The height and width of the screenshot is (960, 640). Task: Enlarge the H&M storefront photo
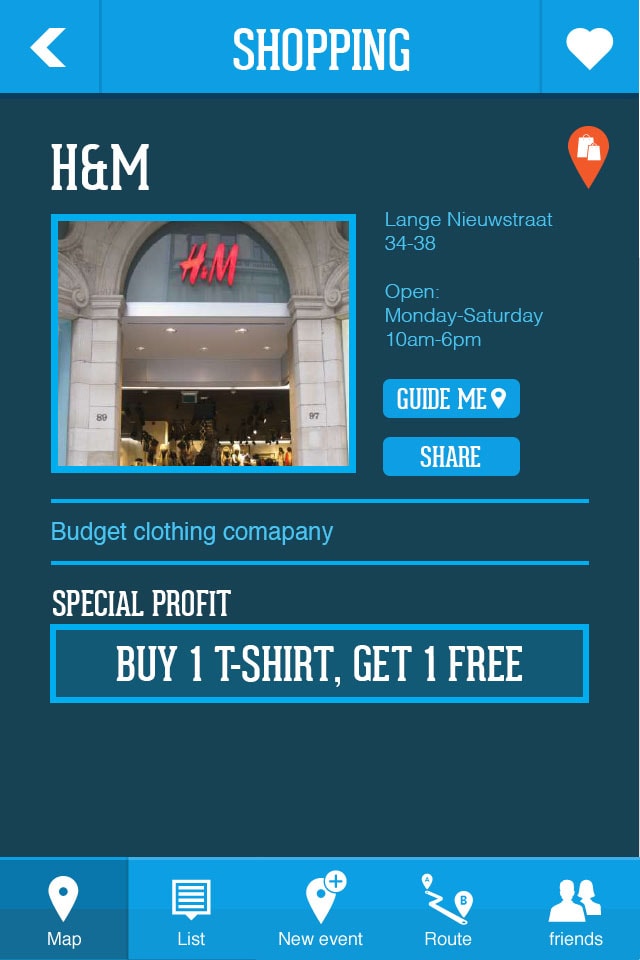tap(204, 344)
